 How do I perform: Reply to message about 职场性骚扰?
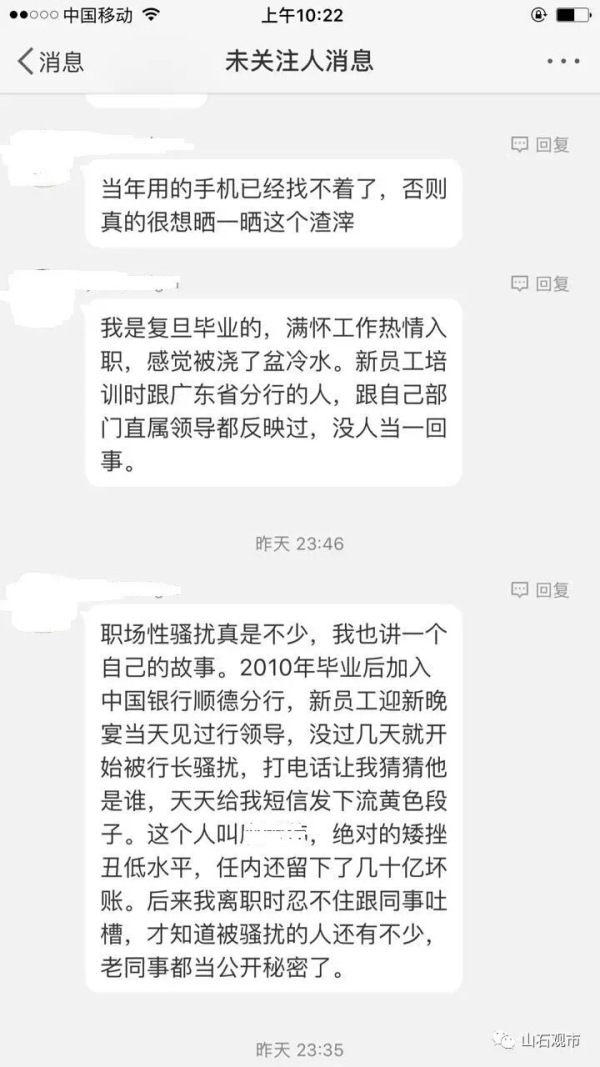[541, 590]
